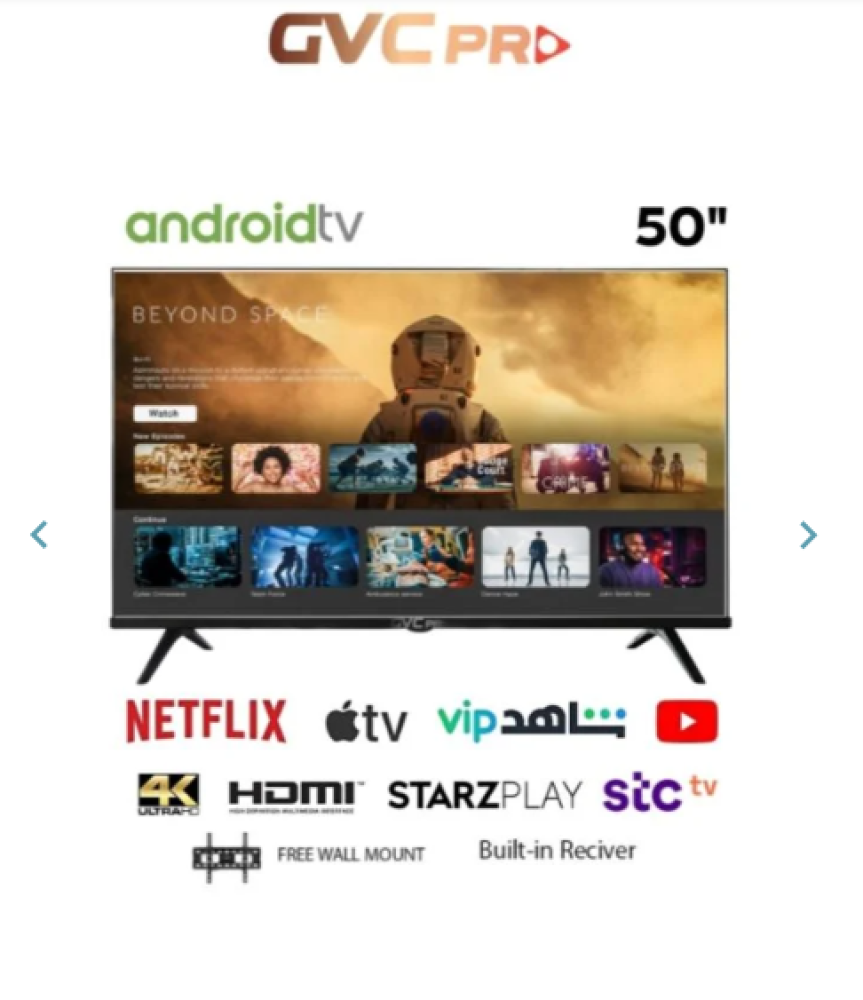The height and width of the screenshot is (1000, 863).
Task: Go to the next product image
Action: click(x=808, y=535)
